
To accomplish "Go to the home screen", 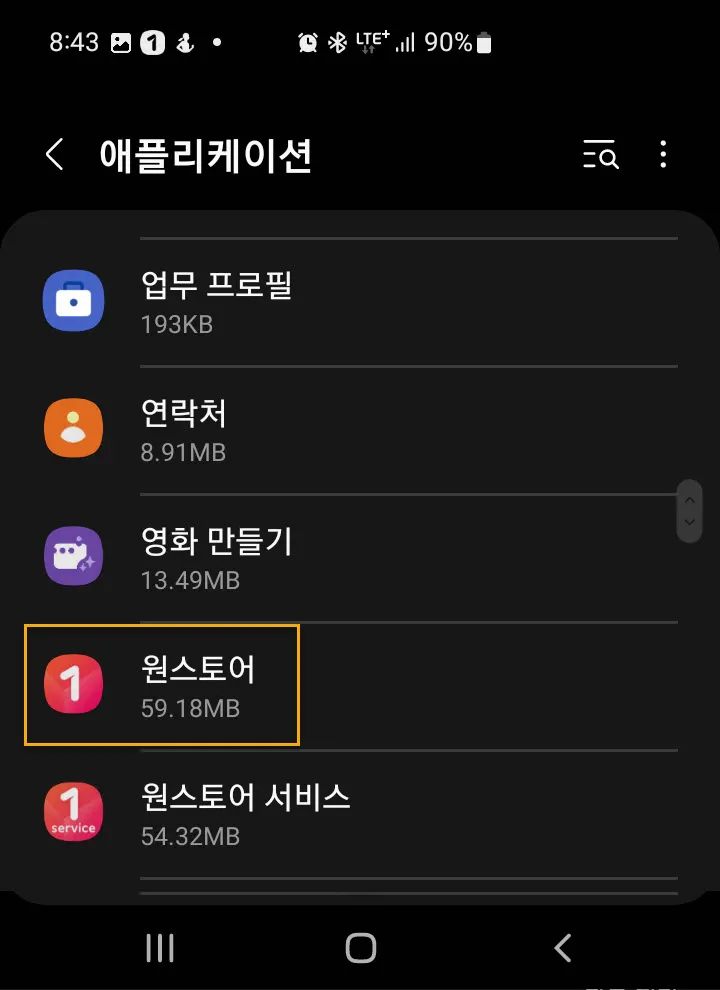I will coord(360,947).
